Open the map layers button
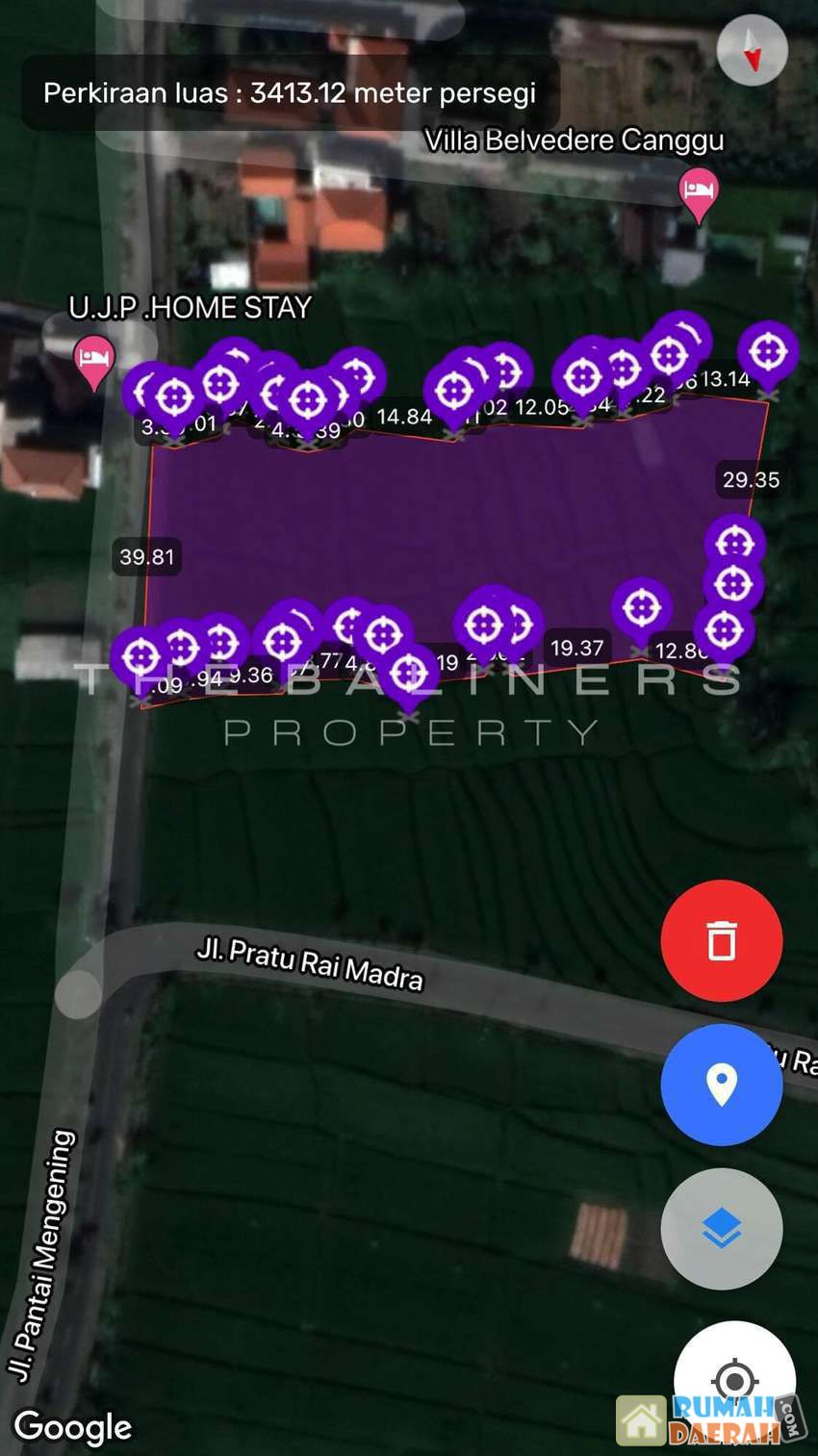Screen dimensions: 818x1456 click(722, 1229)
